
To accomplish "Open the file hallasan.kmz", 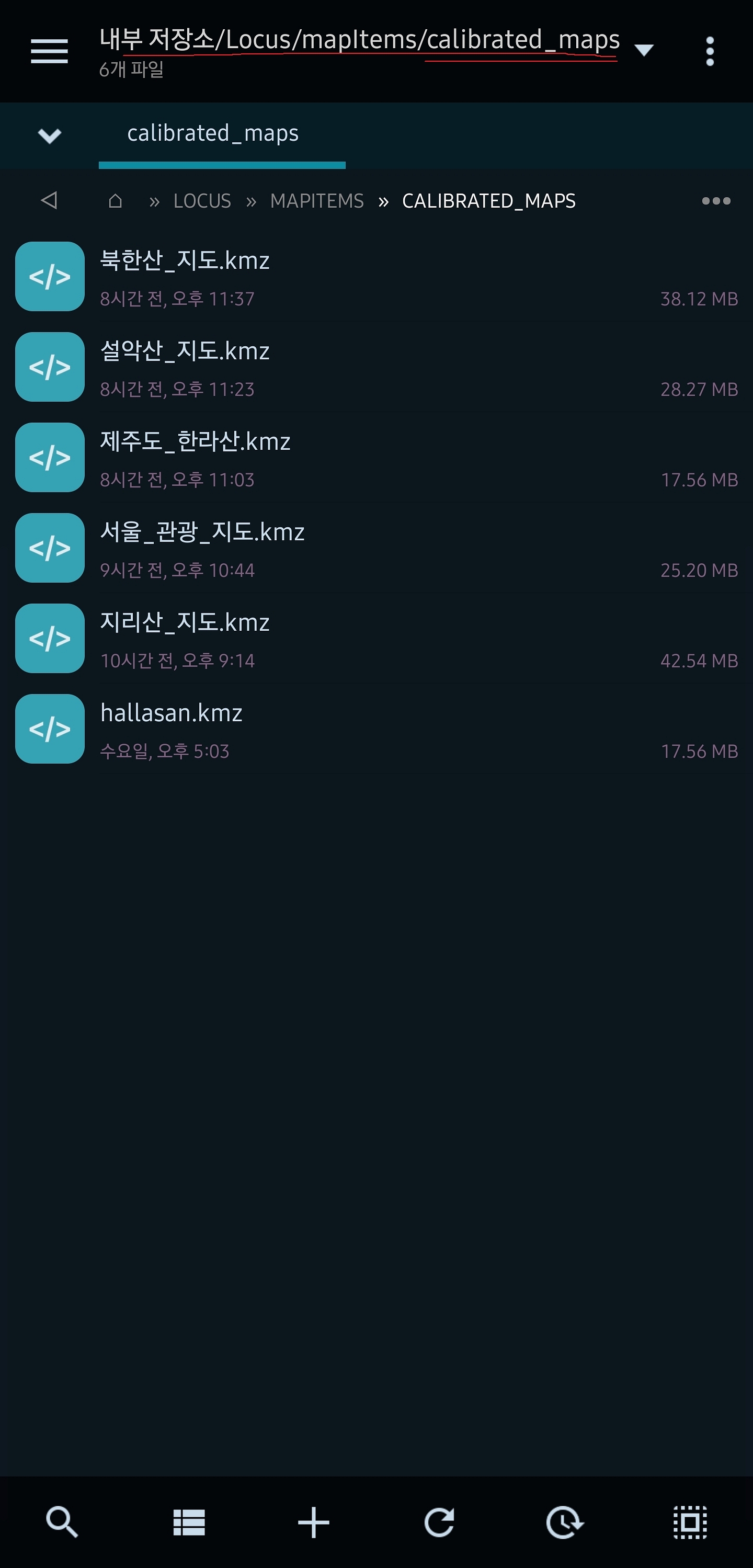I will [x=171, y=713].
